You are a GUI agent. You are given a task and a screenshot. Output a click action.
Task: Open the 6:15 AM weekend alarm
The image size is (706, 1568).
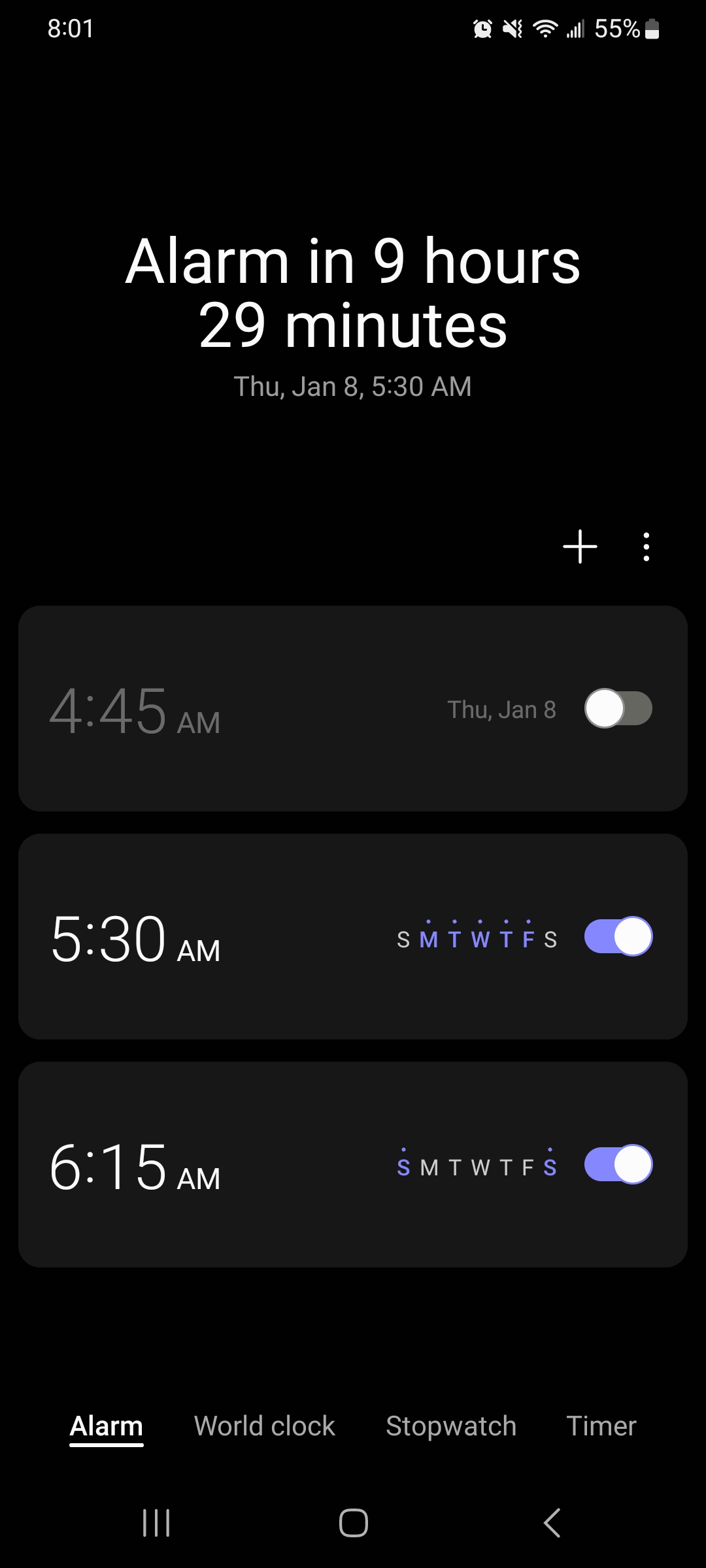coord(261,1164)
